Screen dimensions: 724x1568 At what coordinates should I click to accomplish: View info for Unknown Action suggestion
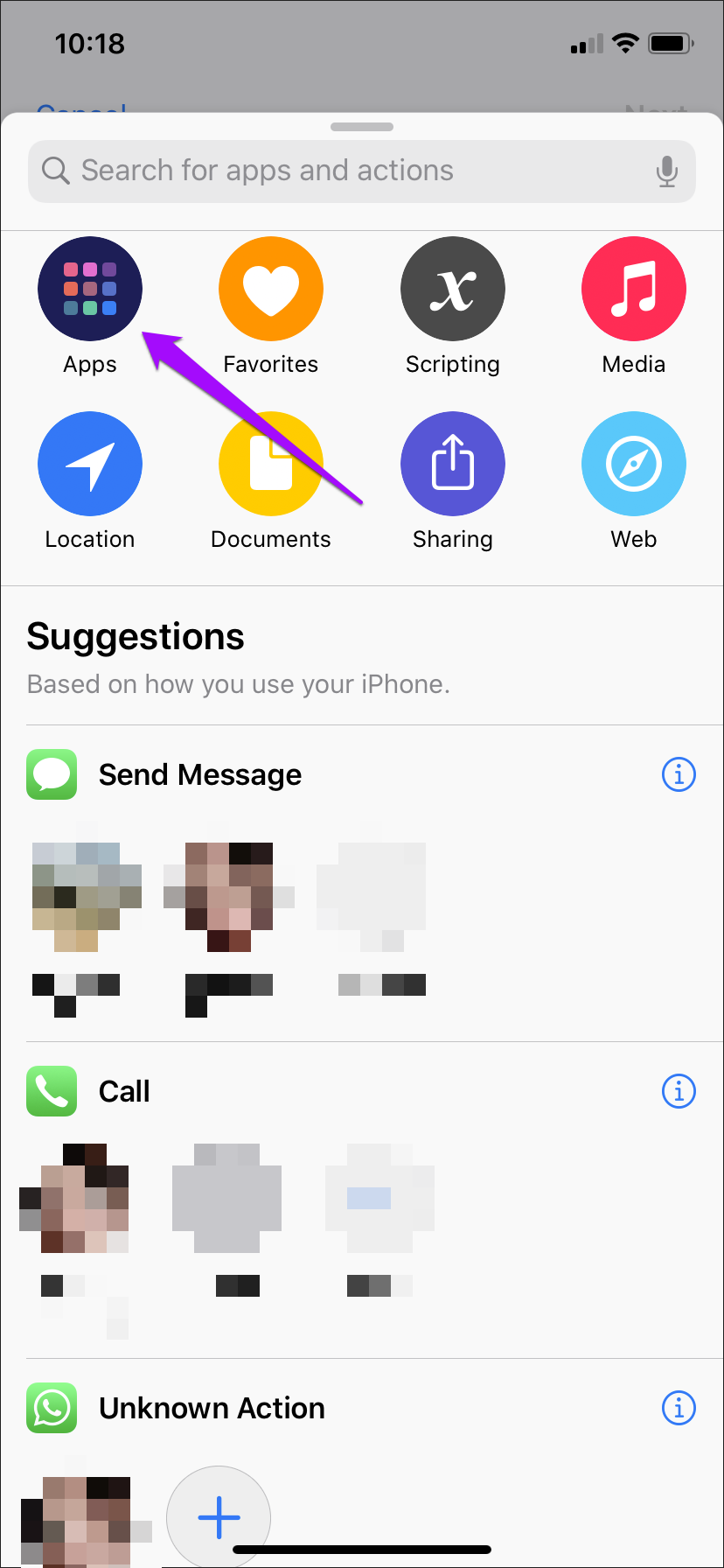(679, 1408)
